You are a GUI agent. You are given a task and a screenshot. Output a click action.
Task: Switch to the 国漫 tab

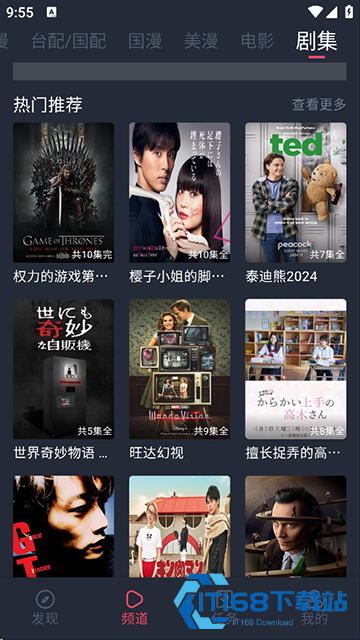pos(145,41)
